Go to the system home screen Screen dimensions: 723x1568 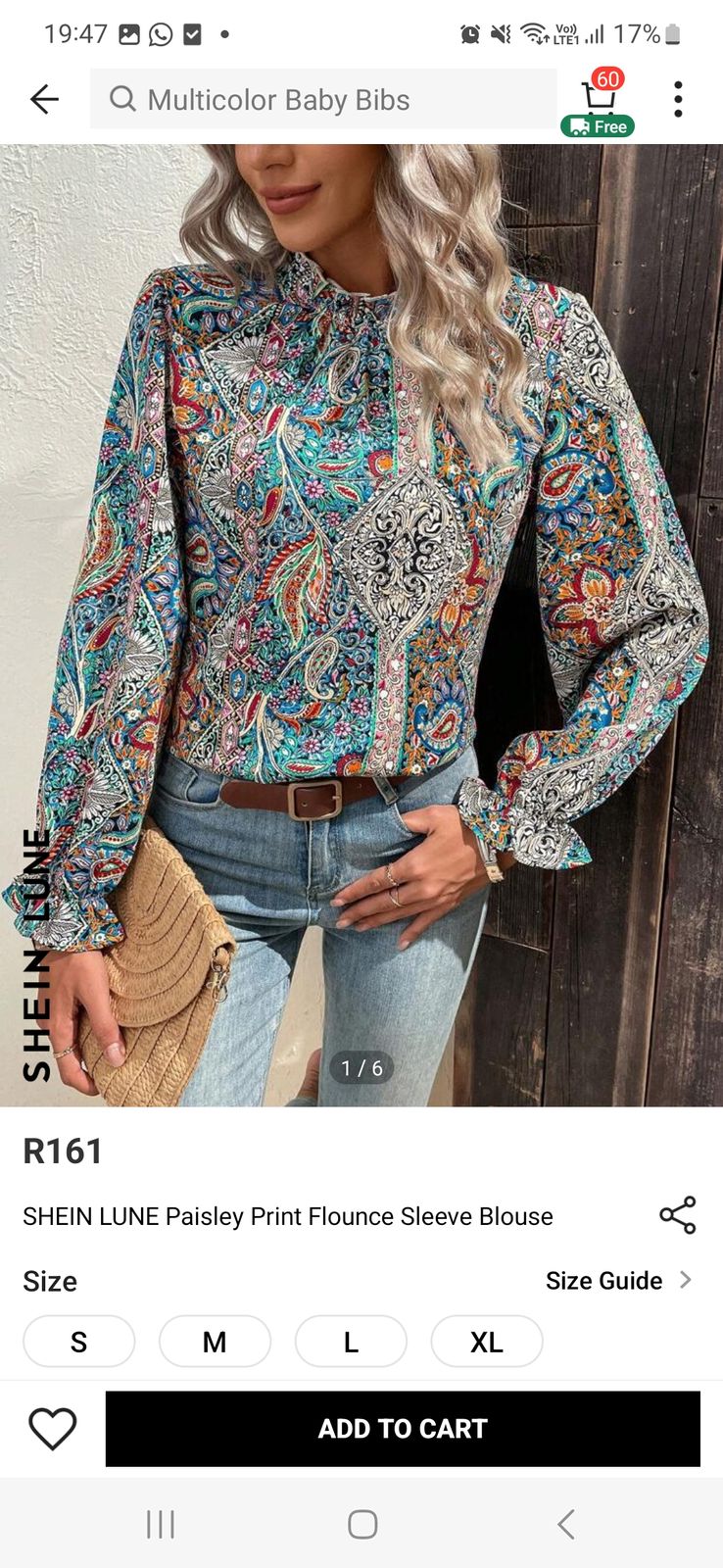point(362,1524)
